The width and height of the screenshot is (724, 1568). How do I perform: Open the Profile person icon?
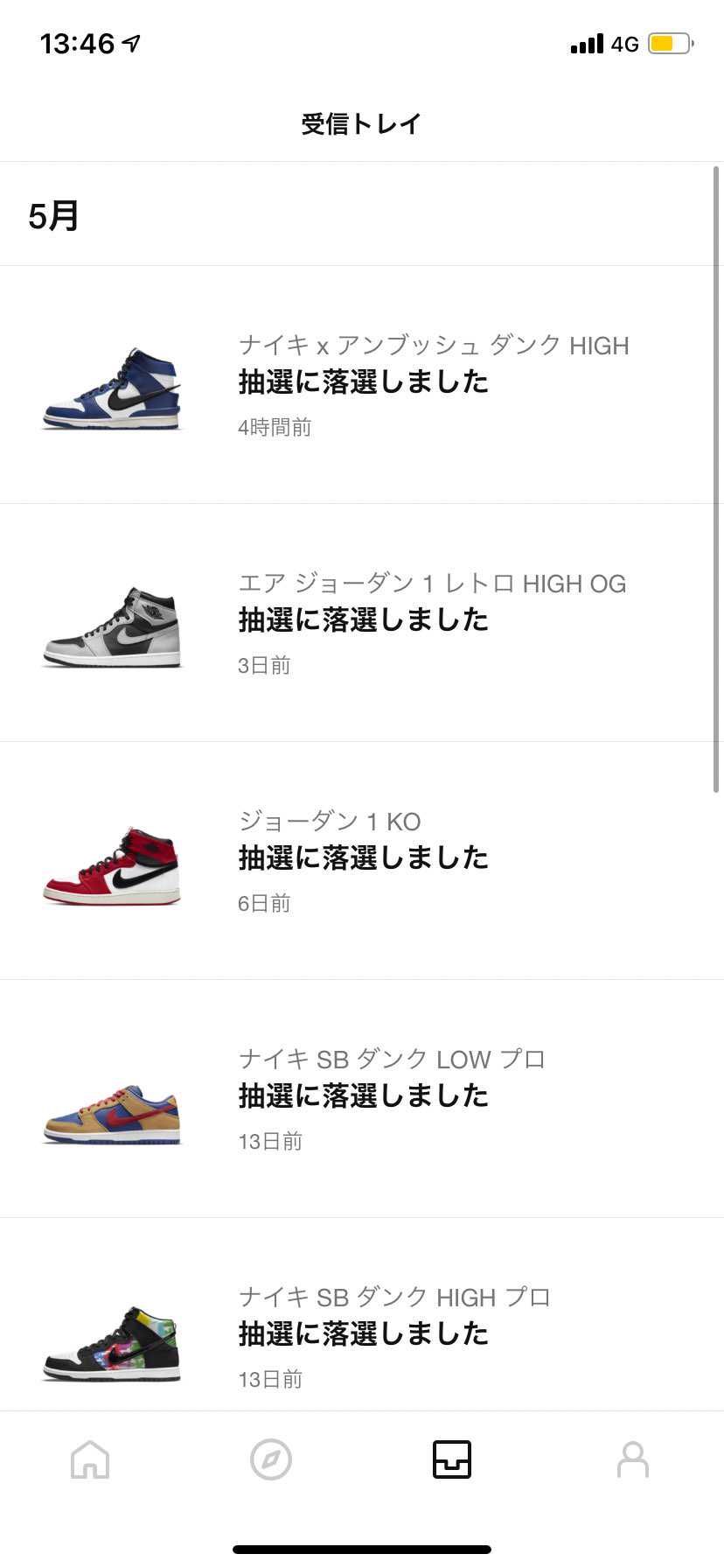pos(633,1459)
